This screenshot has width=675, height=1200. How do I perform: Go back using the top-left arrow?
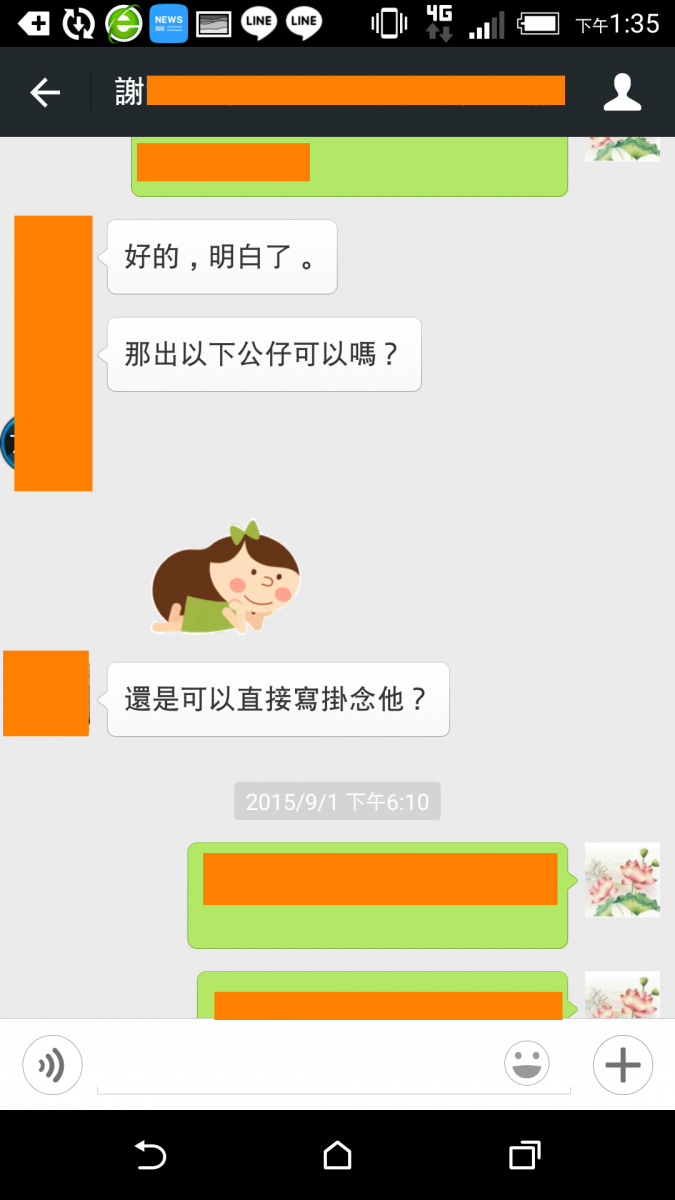pyautogui.click(x=45, y=93)
